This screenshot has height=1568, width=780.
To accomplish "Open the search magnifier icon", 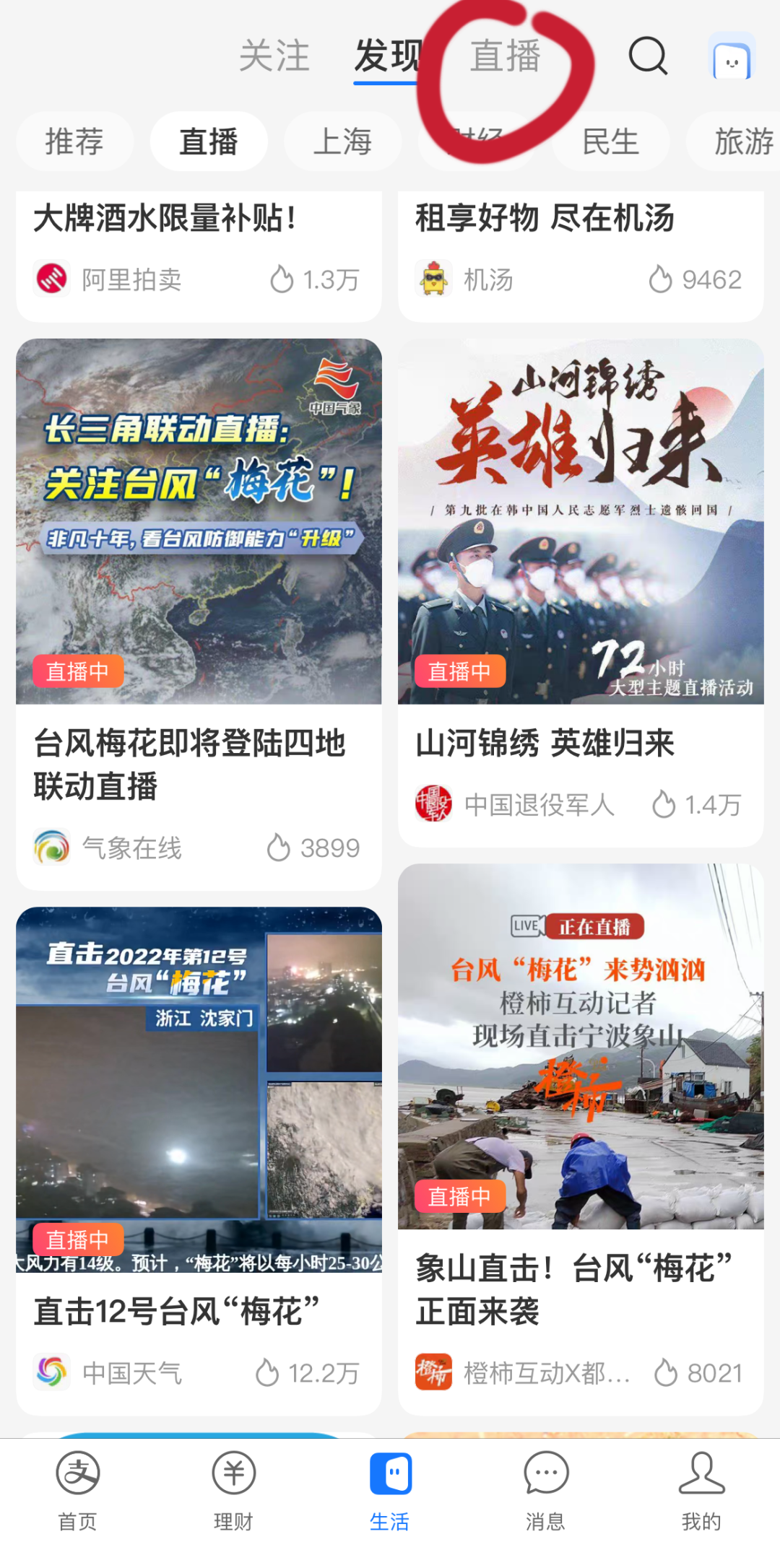I will click(x=648, y=56).
